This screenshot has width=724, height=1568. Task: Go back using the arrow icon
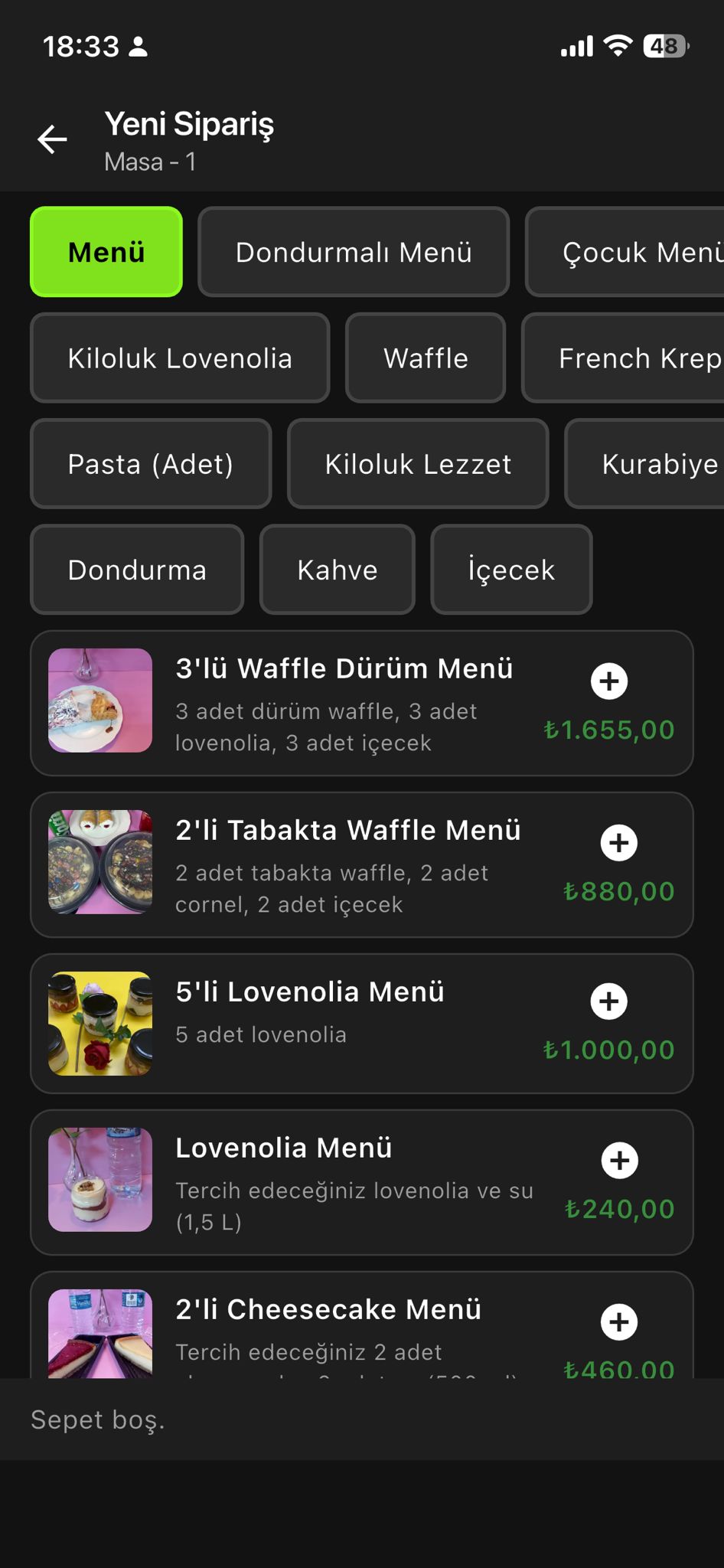(52, 139)
